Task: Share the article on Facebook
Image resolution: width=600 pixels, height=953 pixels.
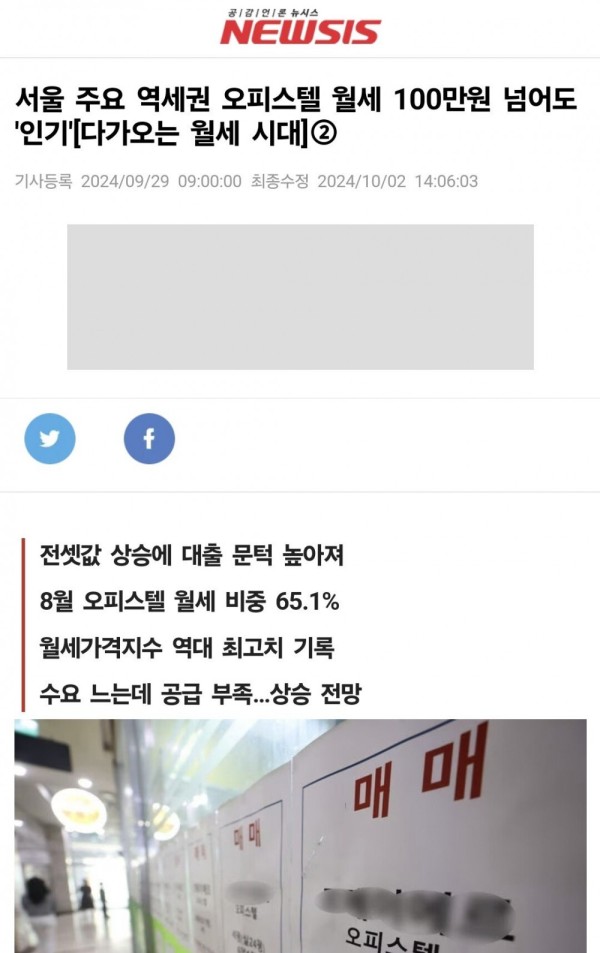Action: click(x=149, y=438)
